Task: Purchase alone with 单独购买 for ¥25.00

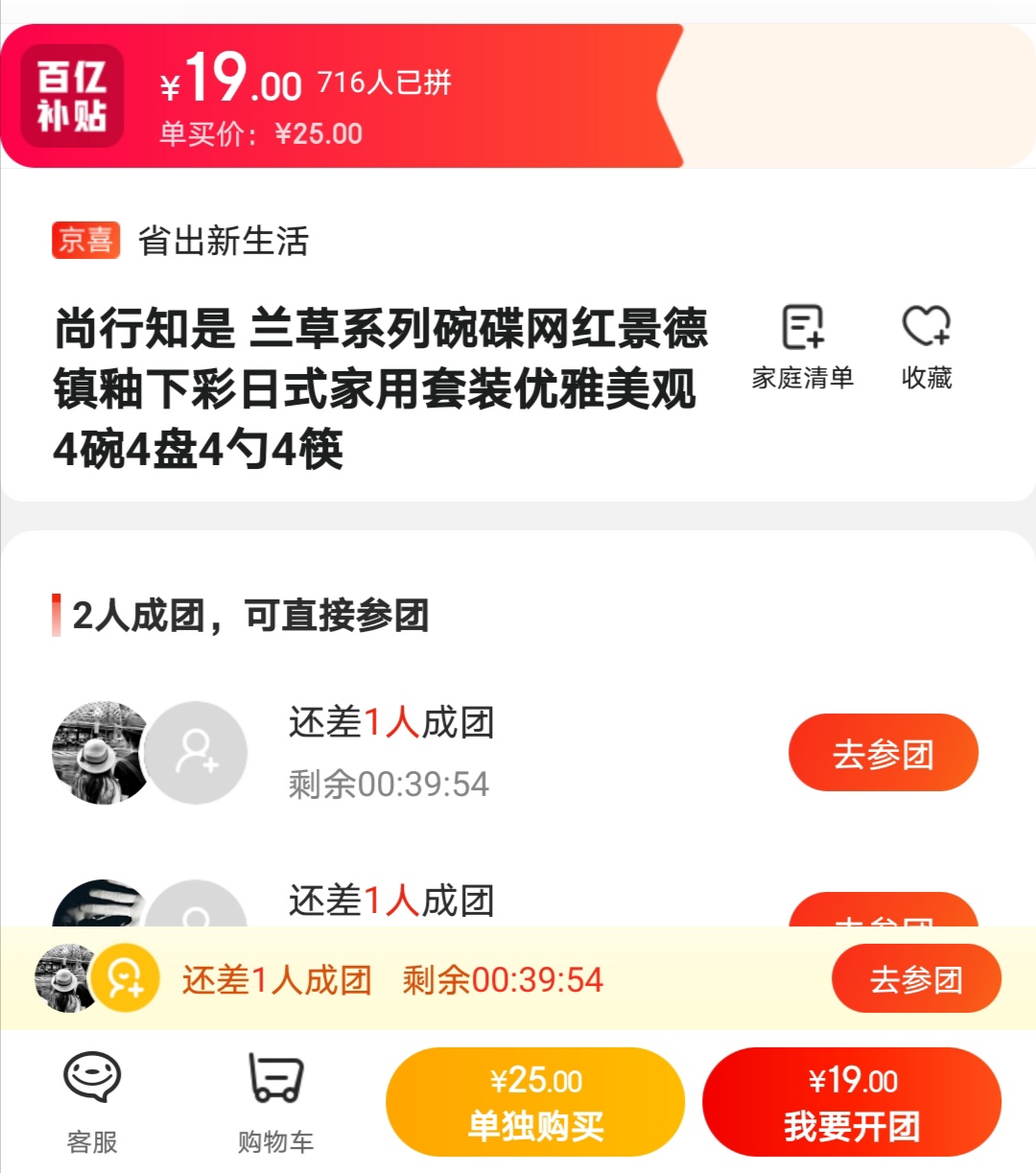Action: point(534,1101)
